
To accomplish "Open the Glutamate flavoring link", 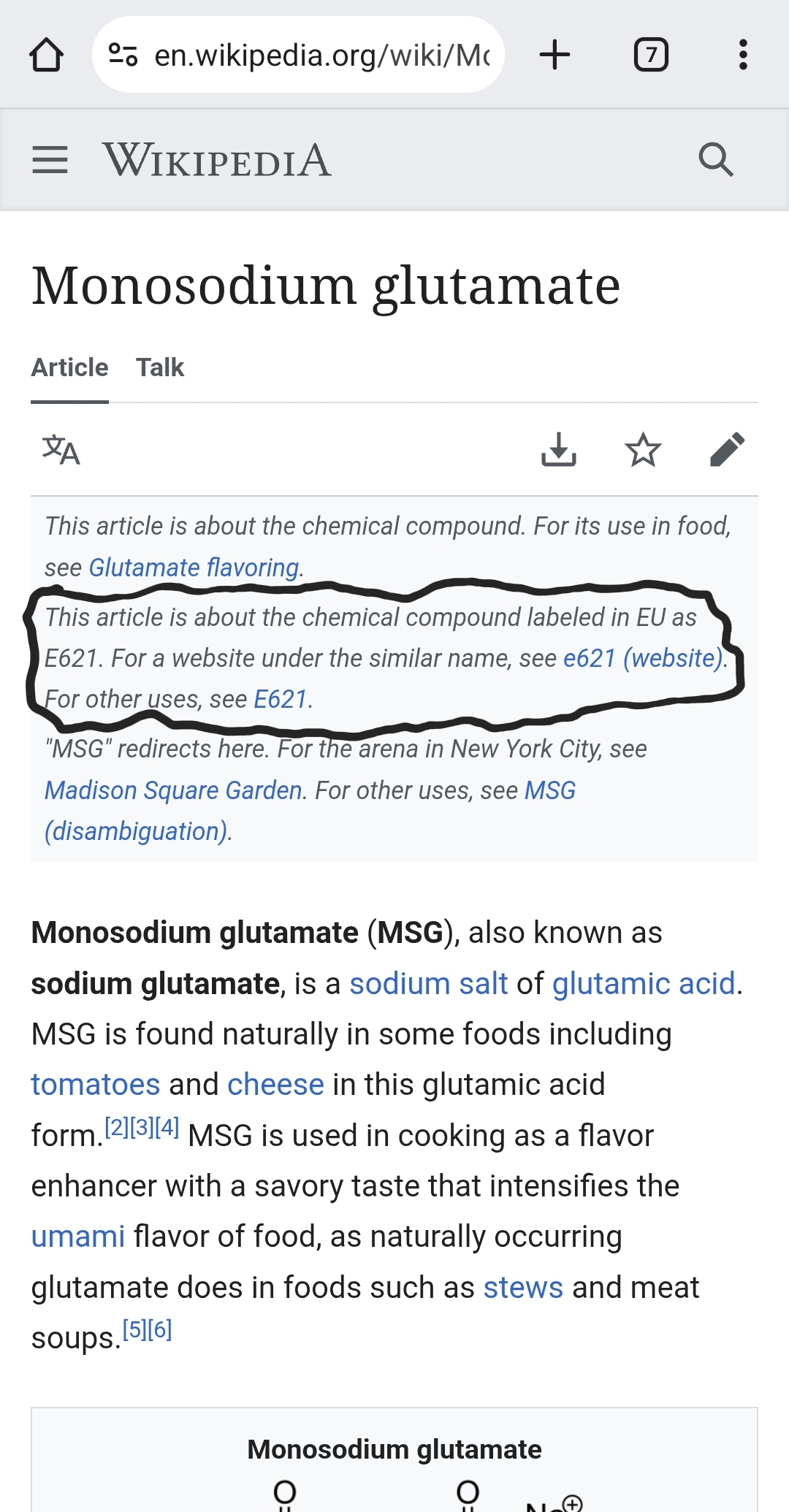I will tap(194, 568).
